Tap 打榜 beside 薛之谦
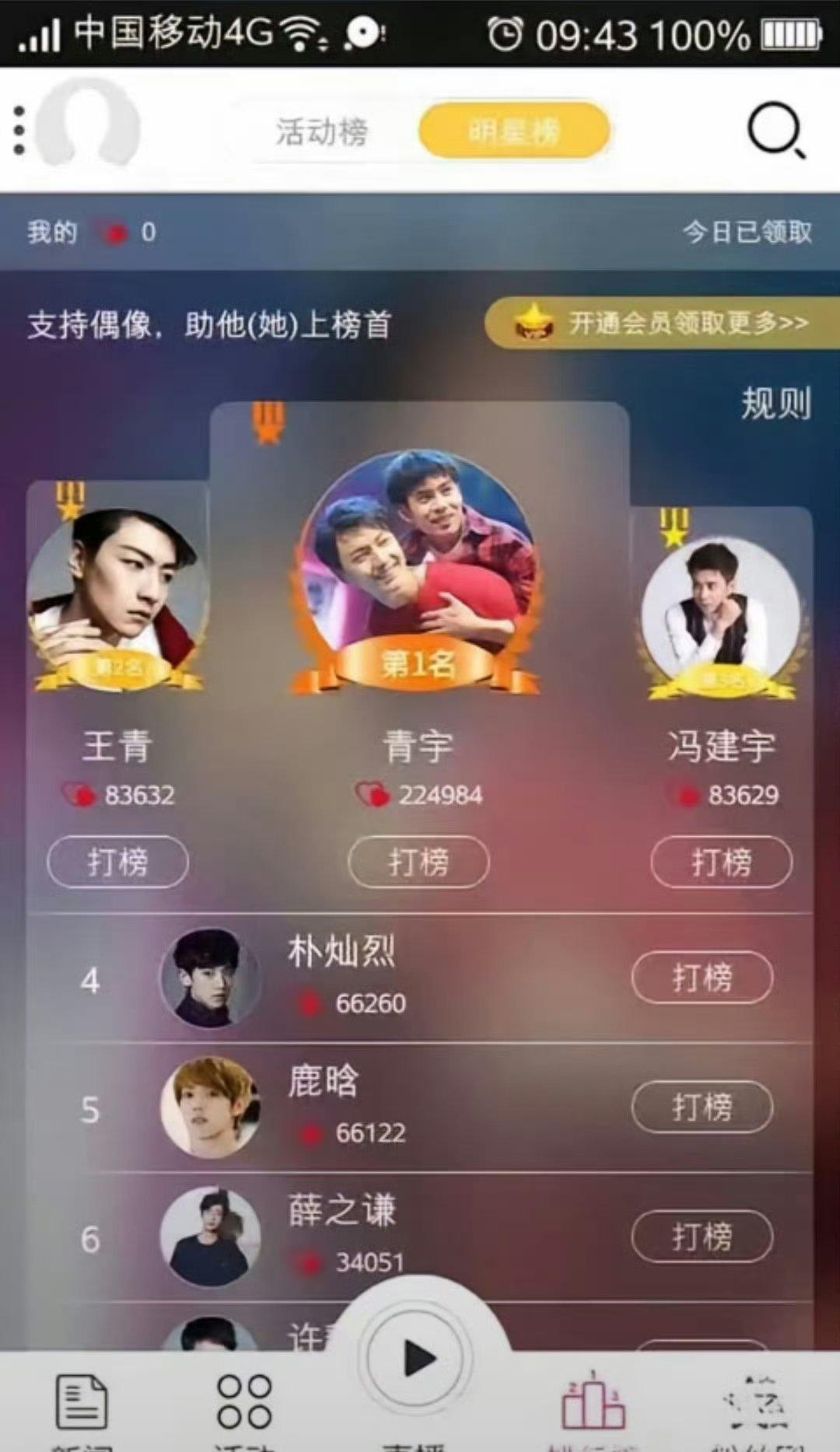This screenshot has height=1452, width=840. click(702, 1236)
